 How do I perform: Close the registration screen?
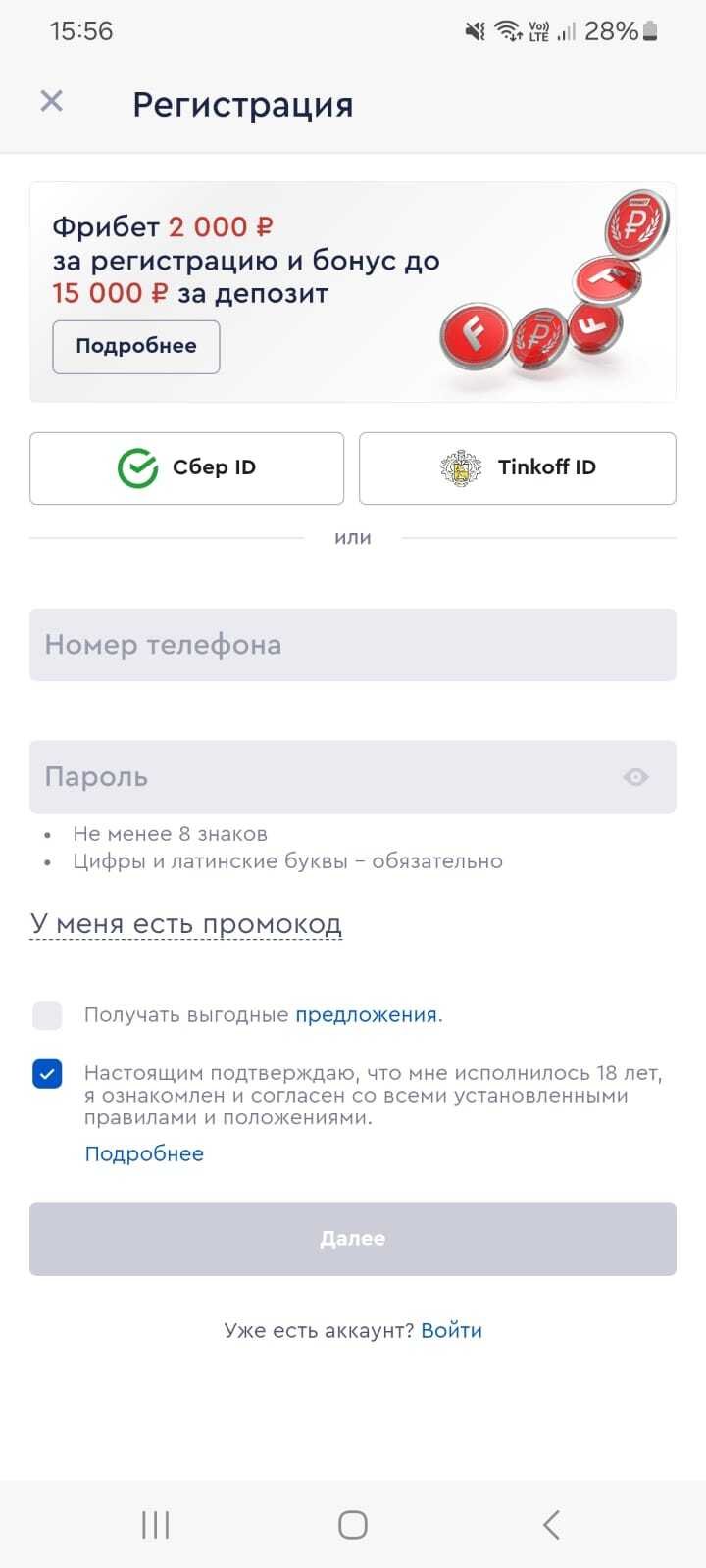51,101
